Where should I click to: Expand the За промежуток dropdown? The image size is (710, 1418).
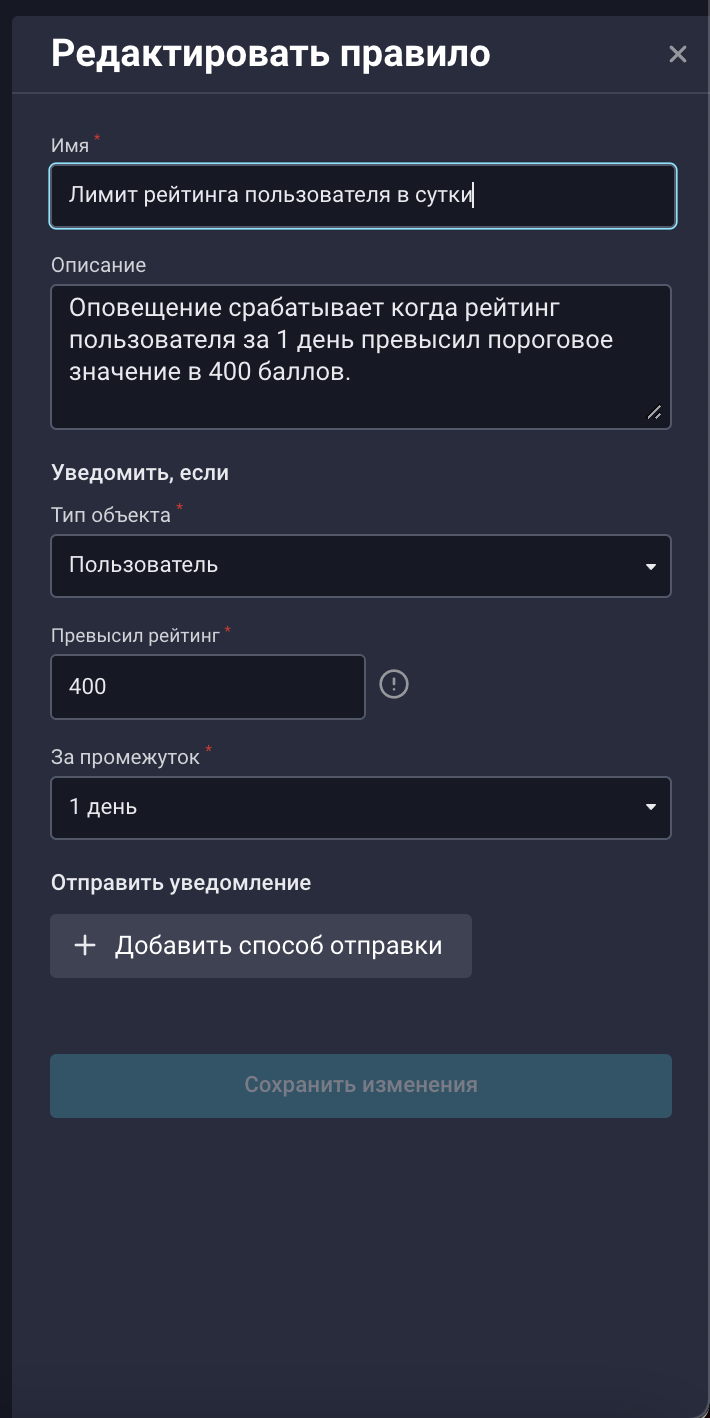click(360, 807)
